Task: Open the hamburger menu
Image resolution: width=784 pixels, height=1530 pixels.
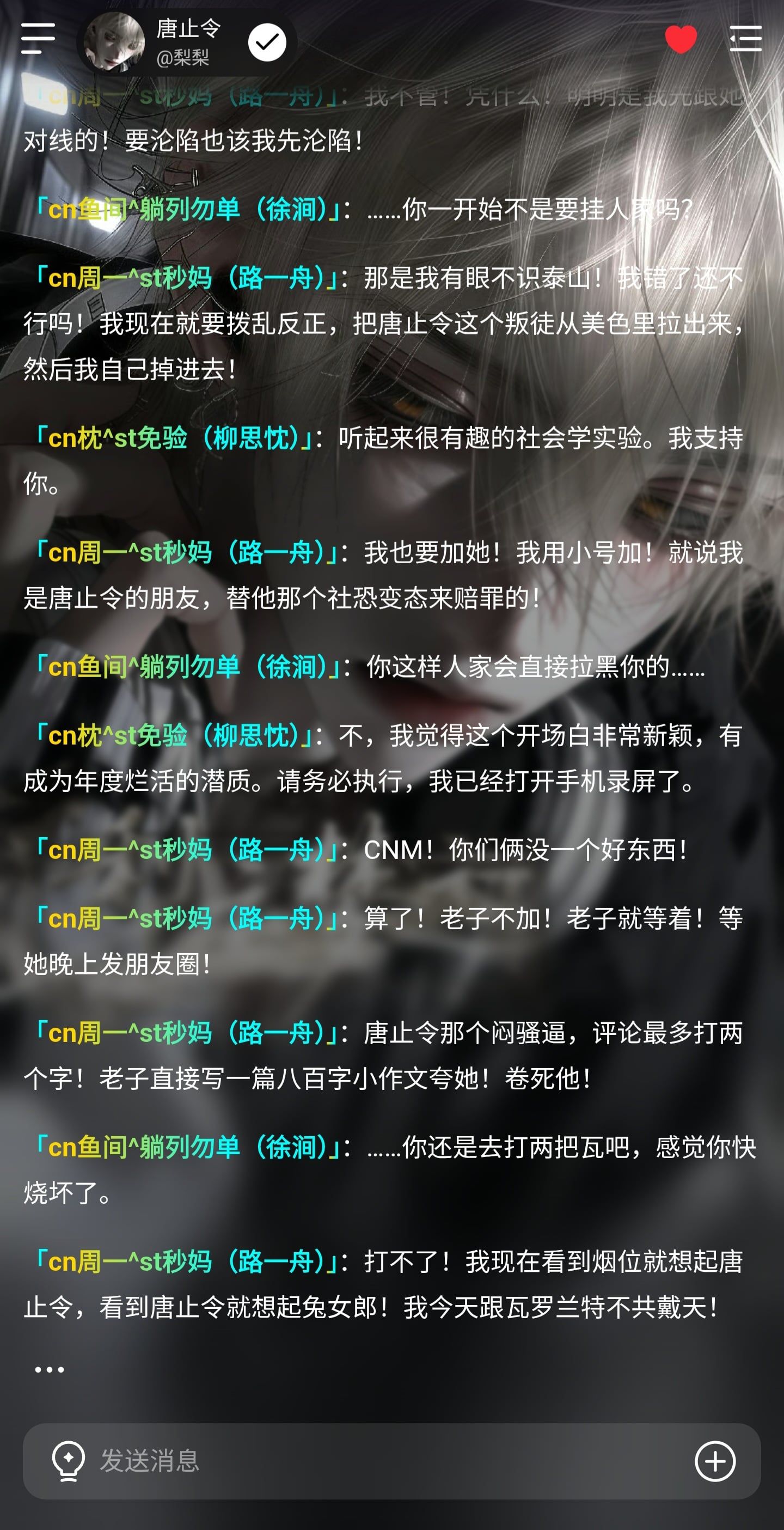Action: [38, 39]
